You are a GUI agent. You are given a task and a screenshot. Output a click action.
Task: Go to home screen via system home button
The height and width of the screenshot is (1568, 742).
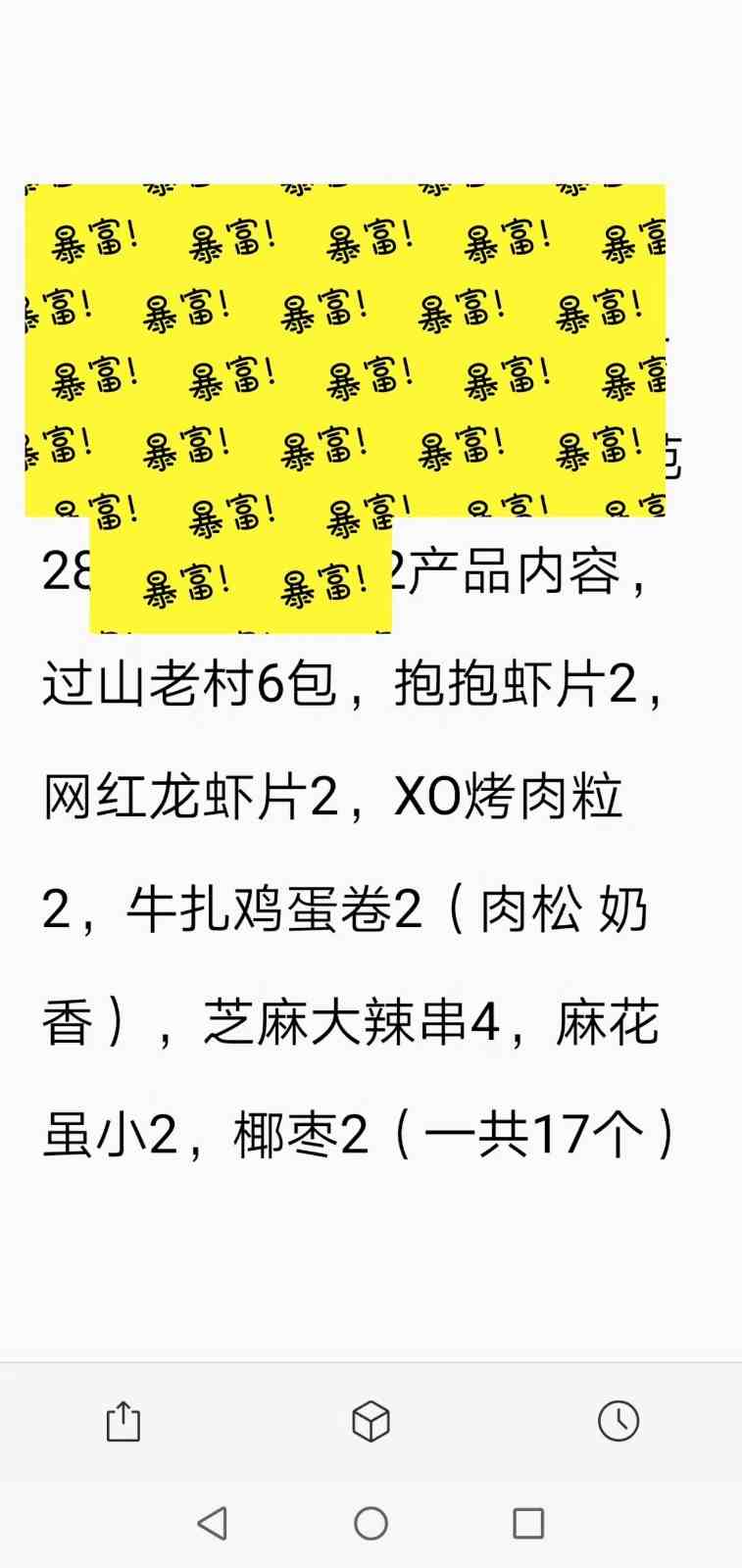point(371,1523)
